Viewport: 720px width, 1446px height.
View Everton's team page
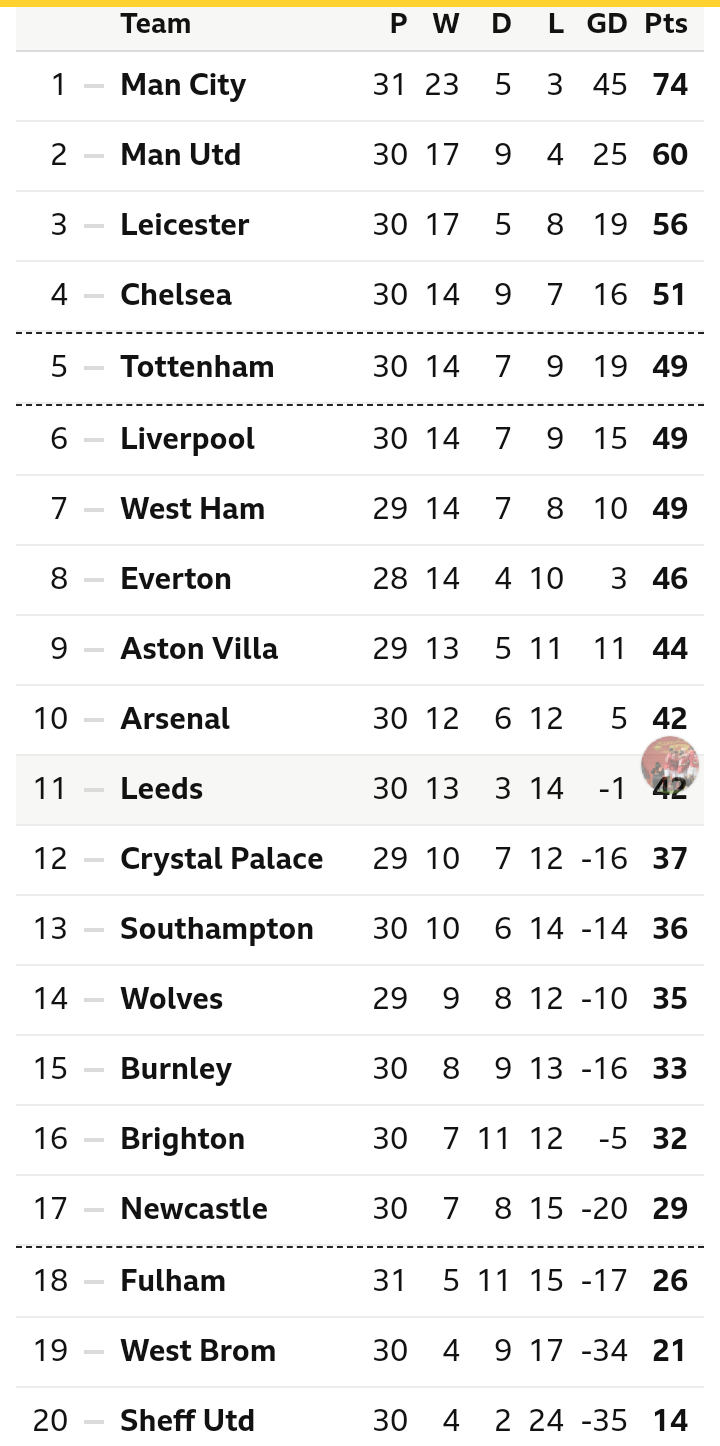click(x=176, y=579)
